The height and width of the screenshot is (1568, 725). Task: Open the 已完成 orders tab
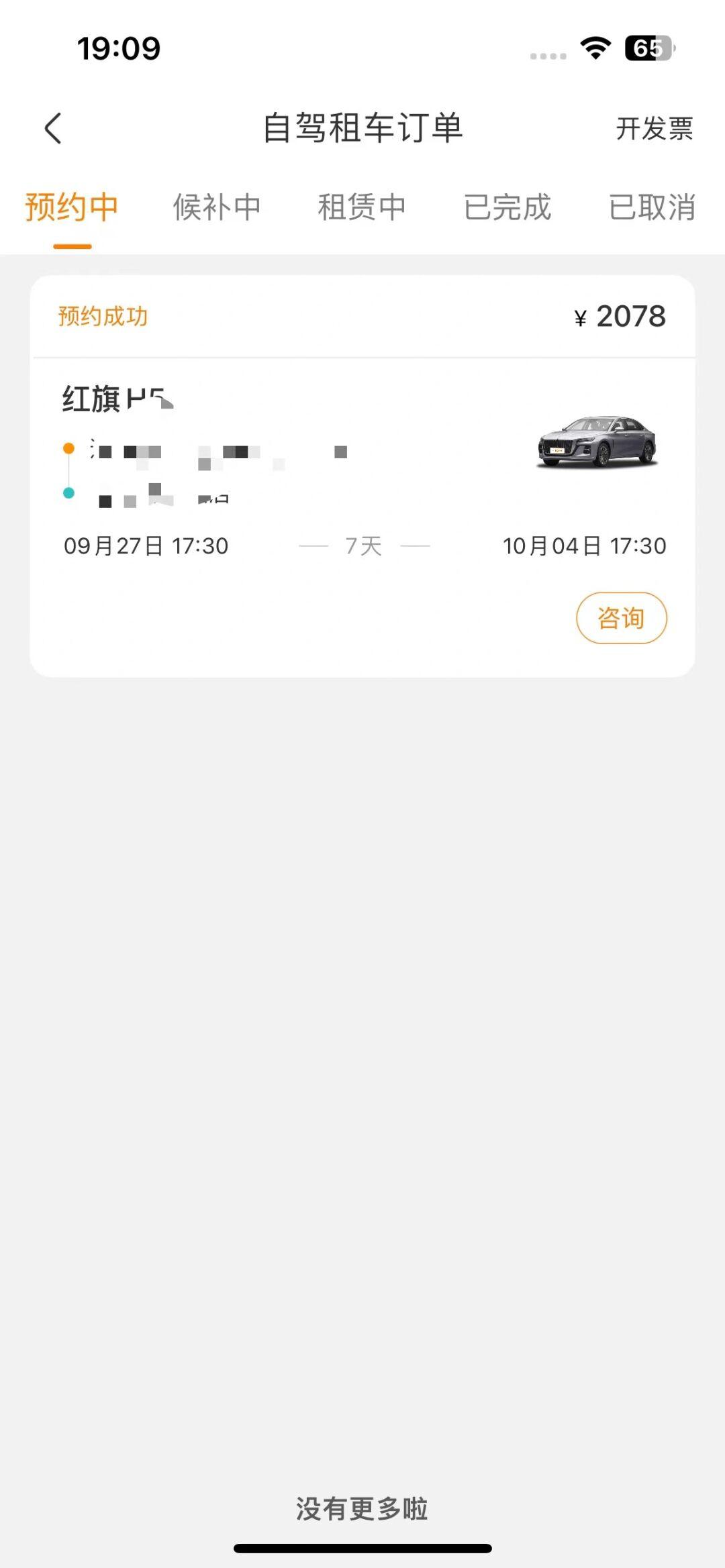[x=508, y=207]
